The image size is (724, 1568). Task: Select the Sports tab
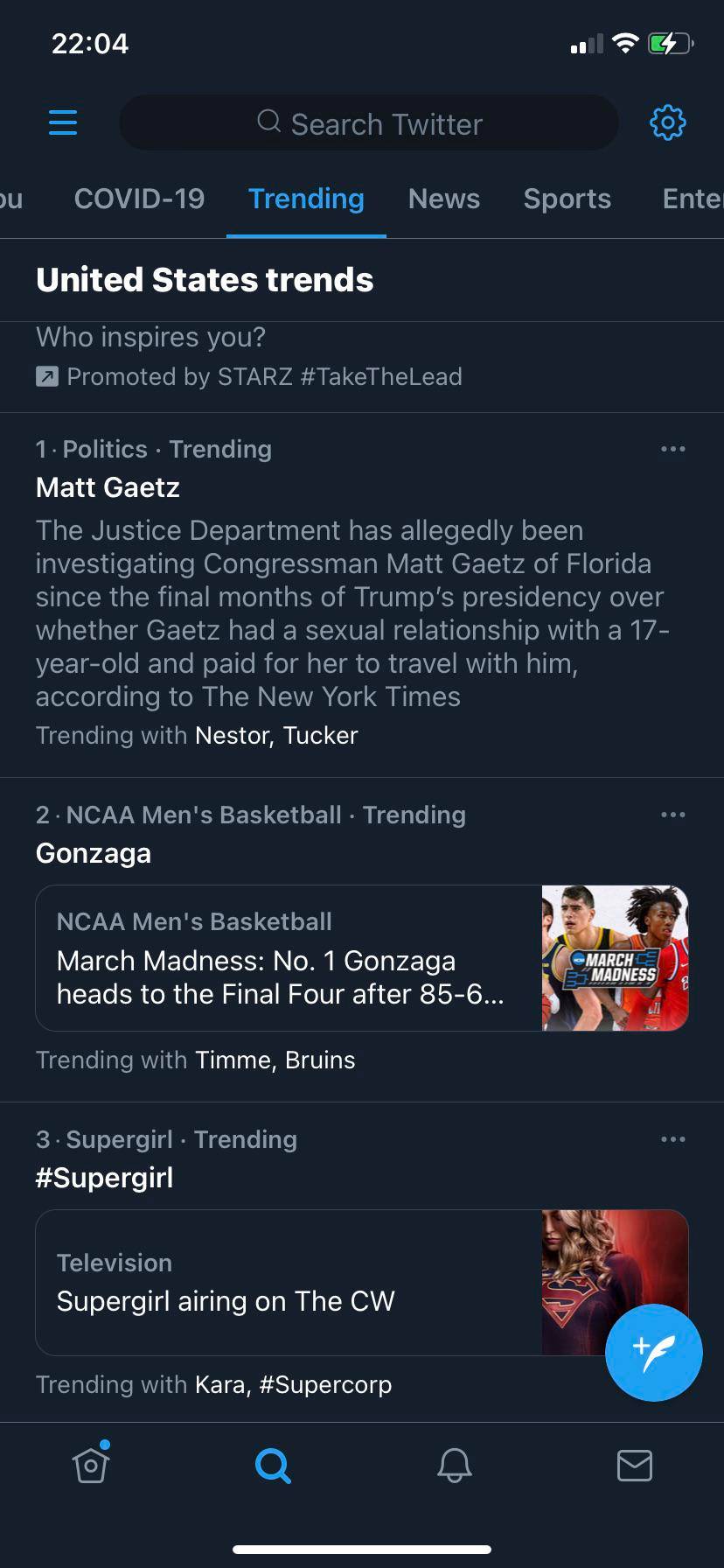coord(567,199)
